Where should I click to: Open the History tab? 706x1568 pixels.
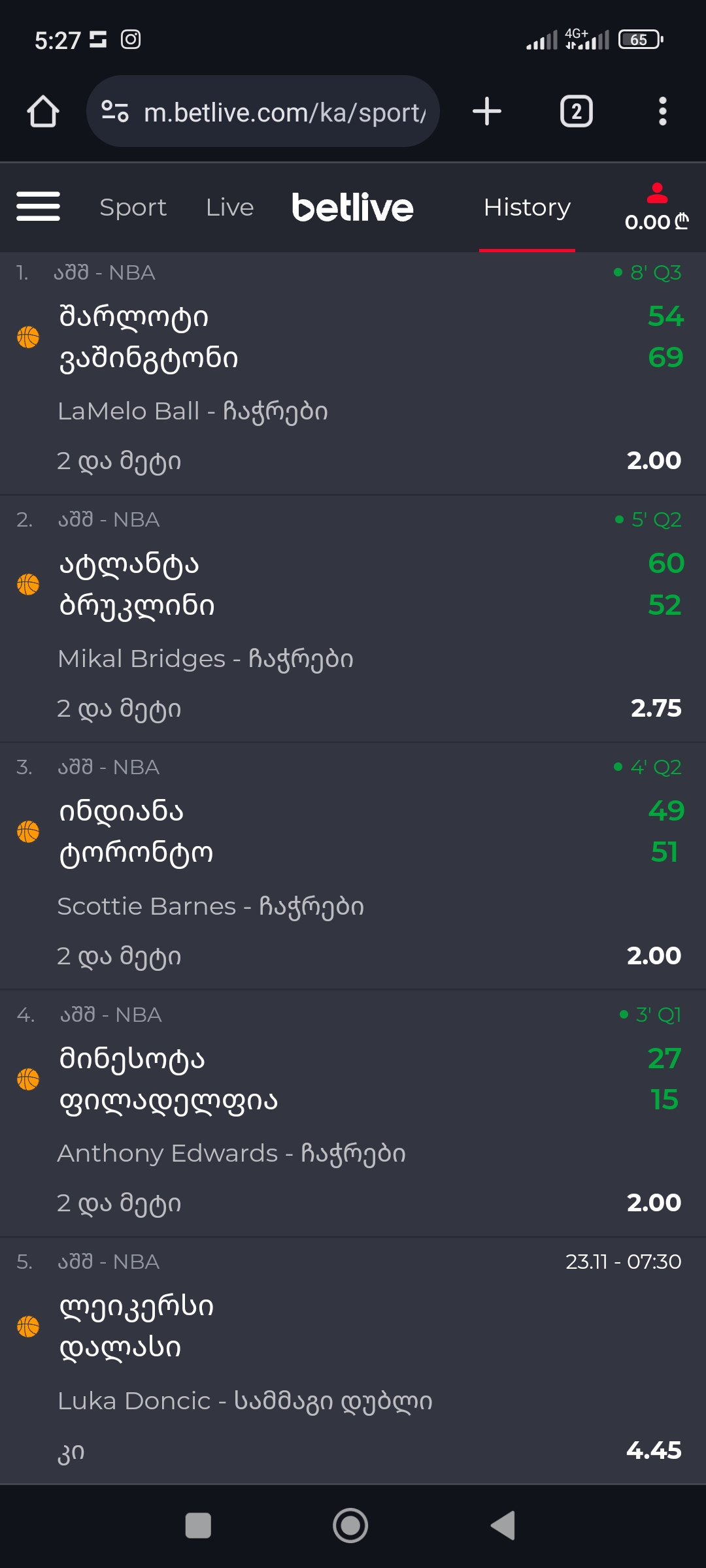coord(527,207)
